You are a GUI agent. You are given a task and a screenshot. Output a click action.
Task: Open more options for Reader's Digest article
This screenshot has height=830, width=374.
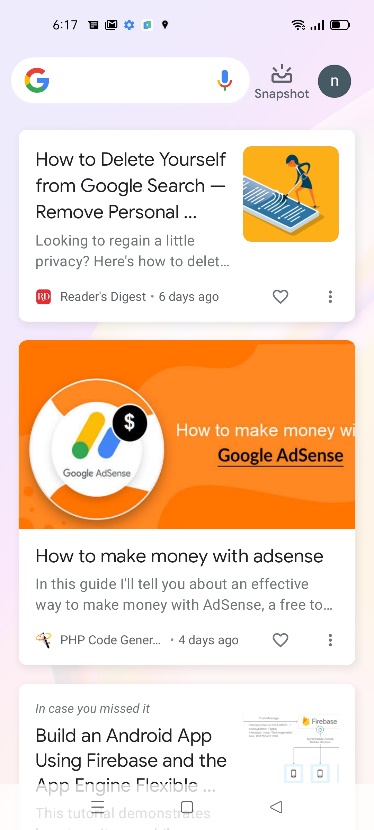click(330, 297)
